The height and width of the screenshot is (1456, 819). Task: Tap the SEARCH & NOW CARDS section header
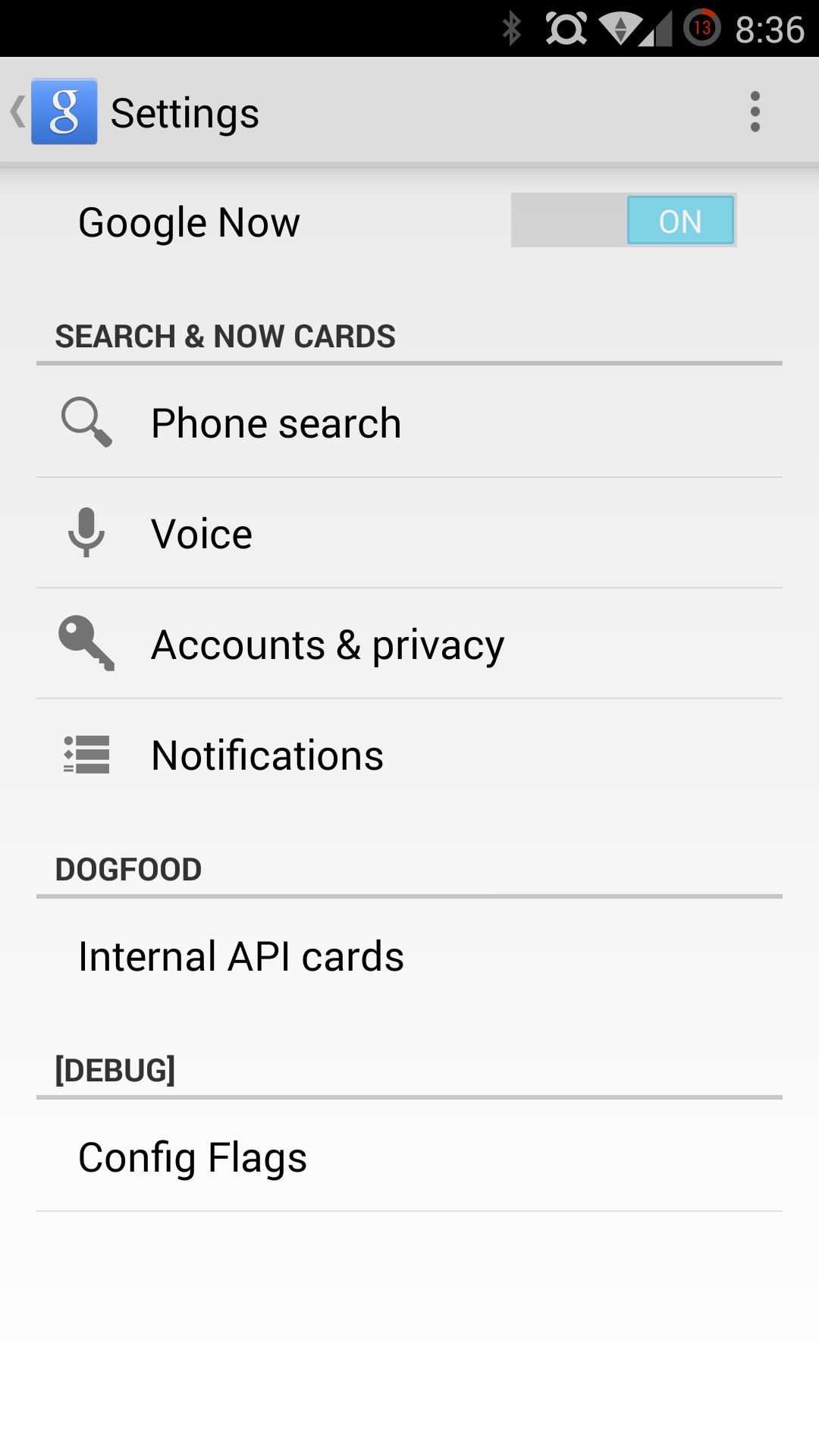point(224,336)
